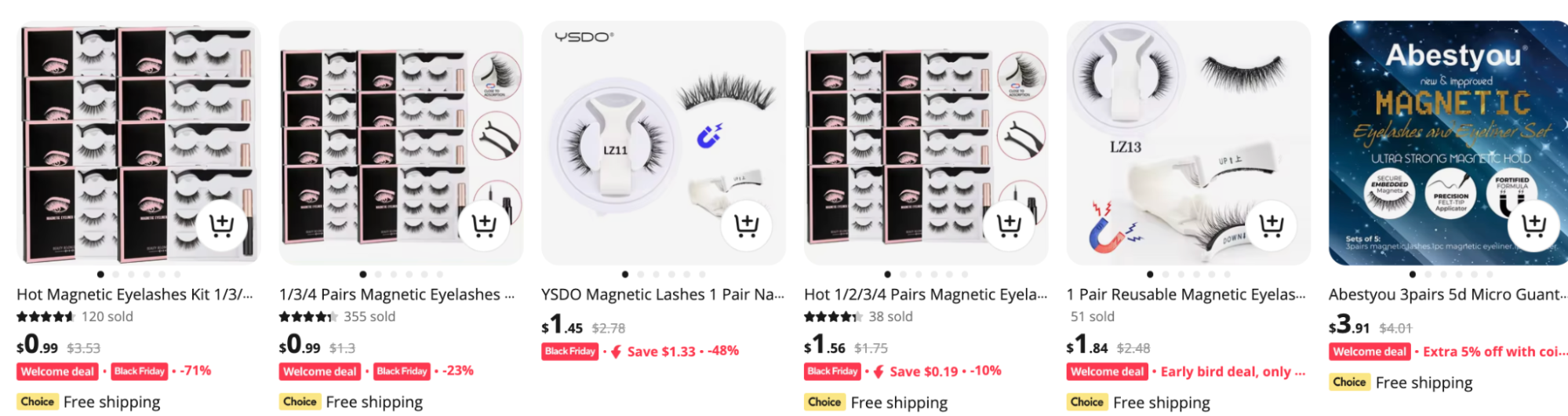Add 1 Pair Reusable Magnetic Eyelashes to cart
Screen dimensions: 1568x416
point(1271,225)
